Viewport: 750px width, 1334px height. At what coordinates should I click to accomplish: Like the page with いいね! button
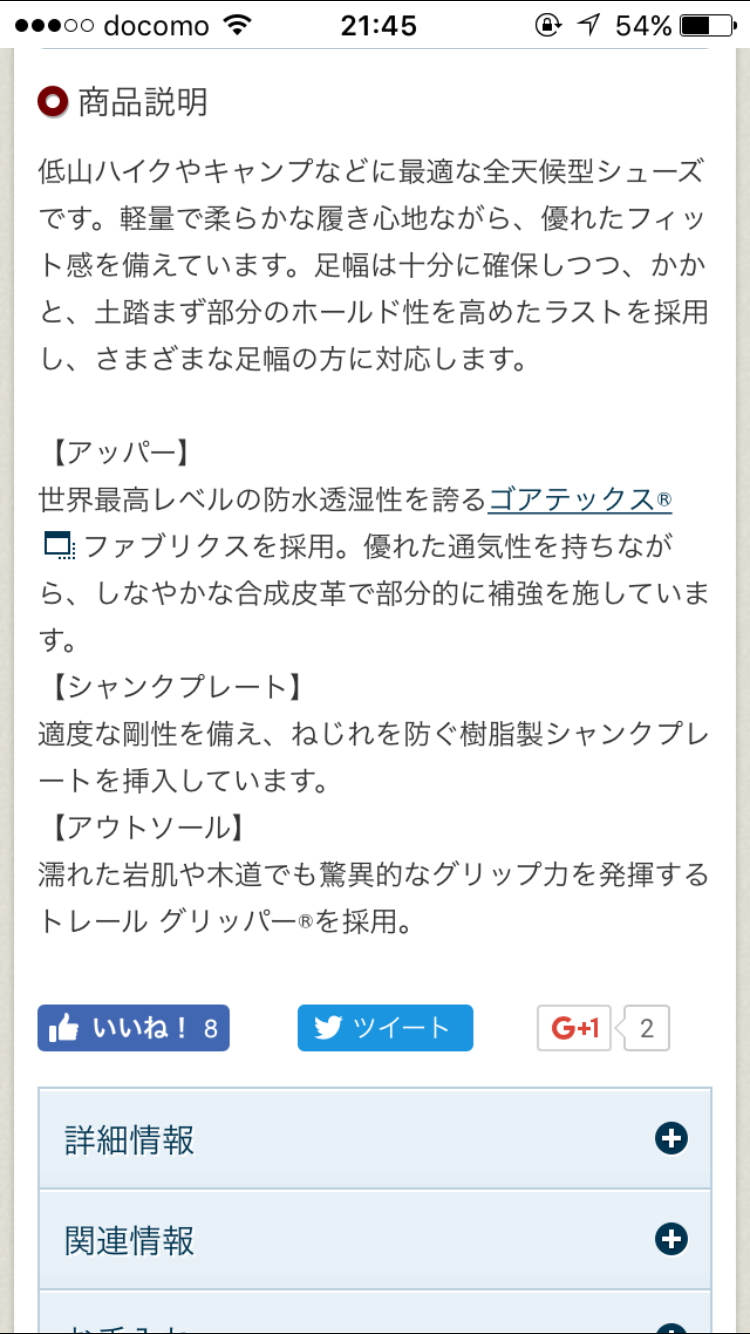click(134, 1028)
